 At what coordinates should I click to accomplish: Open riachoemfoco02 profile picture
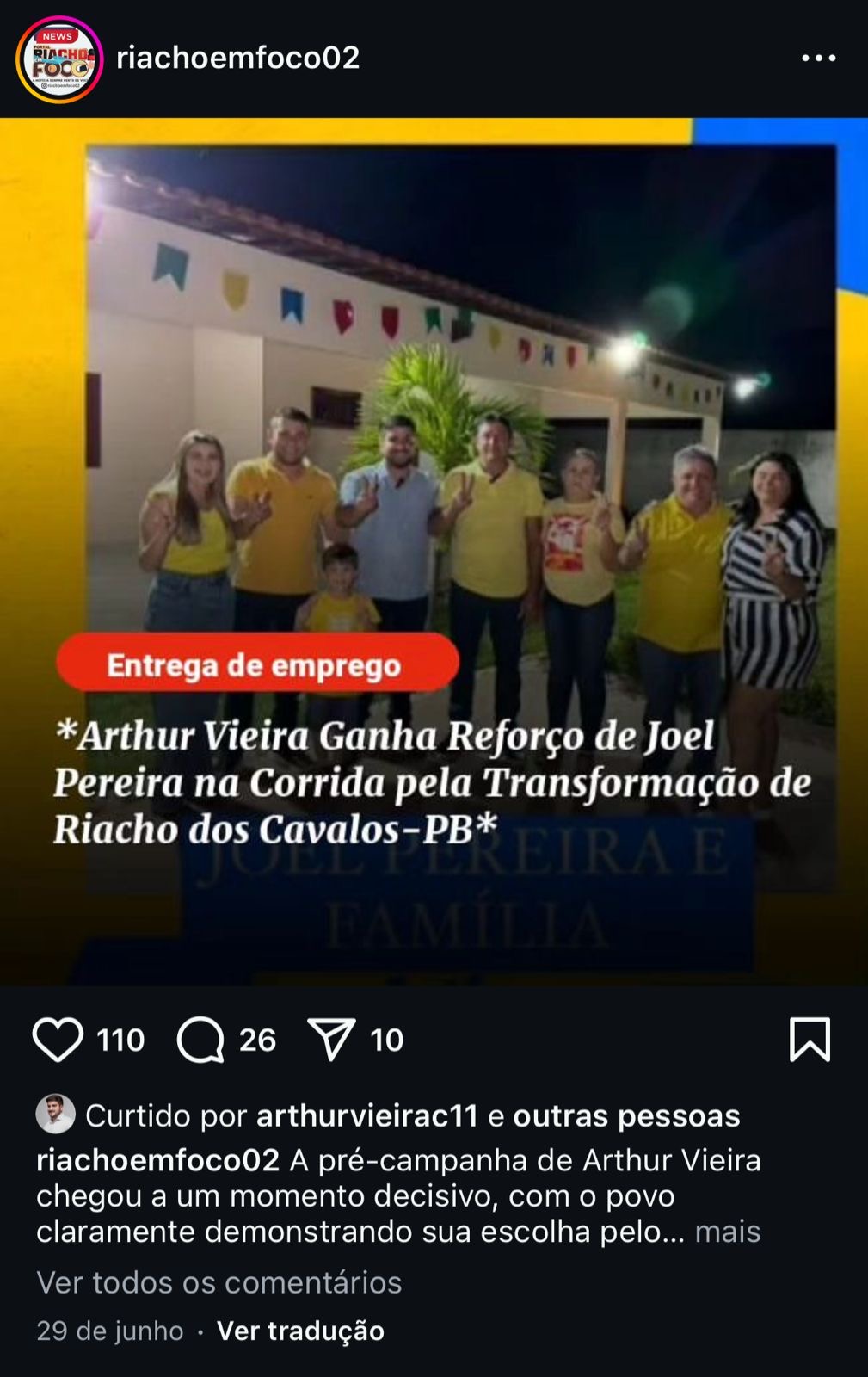pos(59,59)
